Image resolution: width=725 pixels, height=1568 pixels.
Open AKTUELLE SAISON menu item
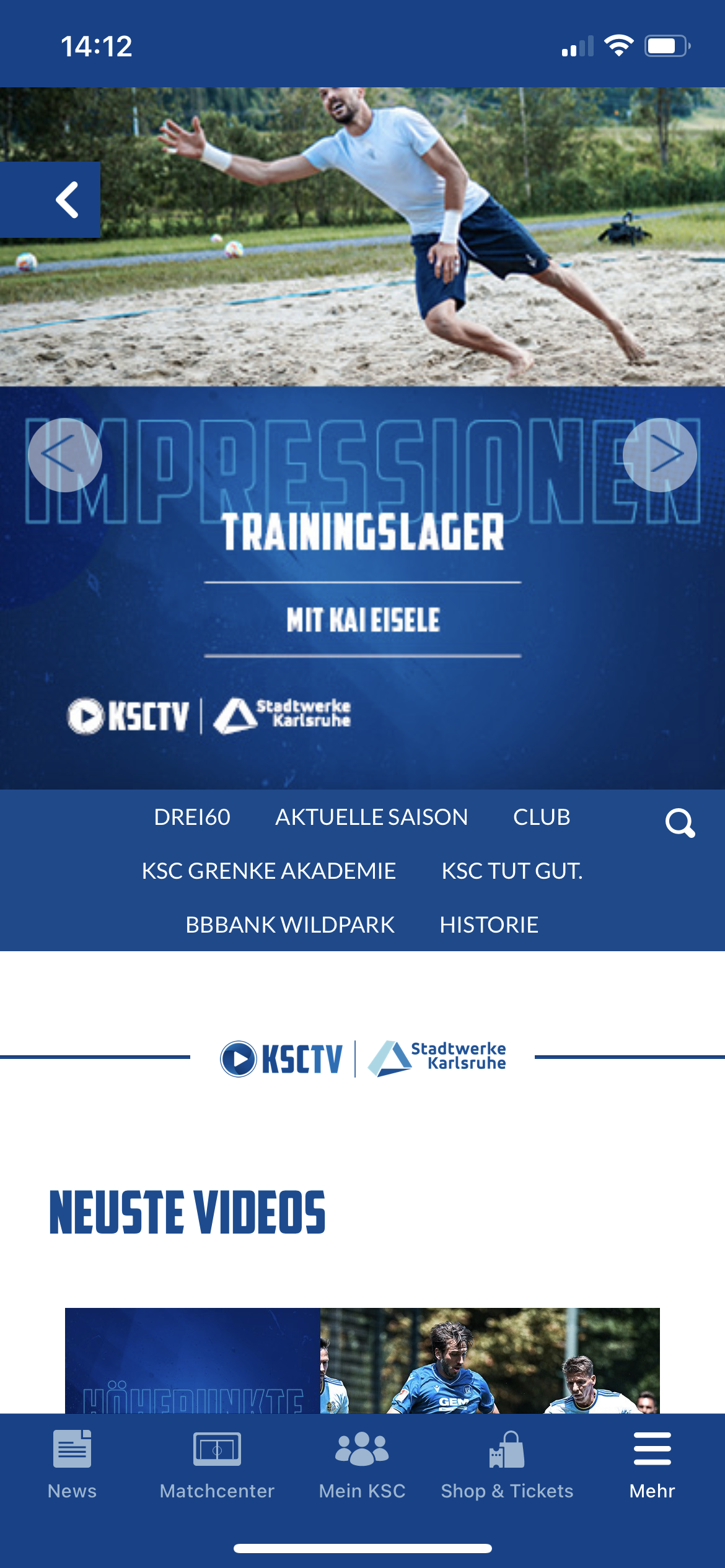pyautogui.click(x=371, y=817)
